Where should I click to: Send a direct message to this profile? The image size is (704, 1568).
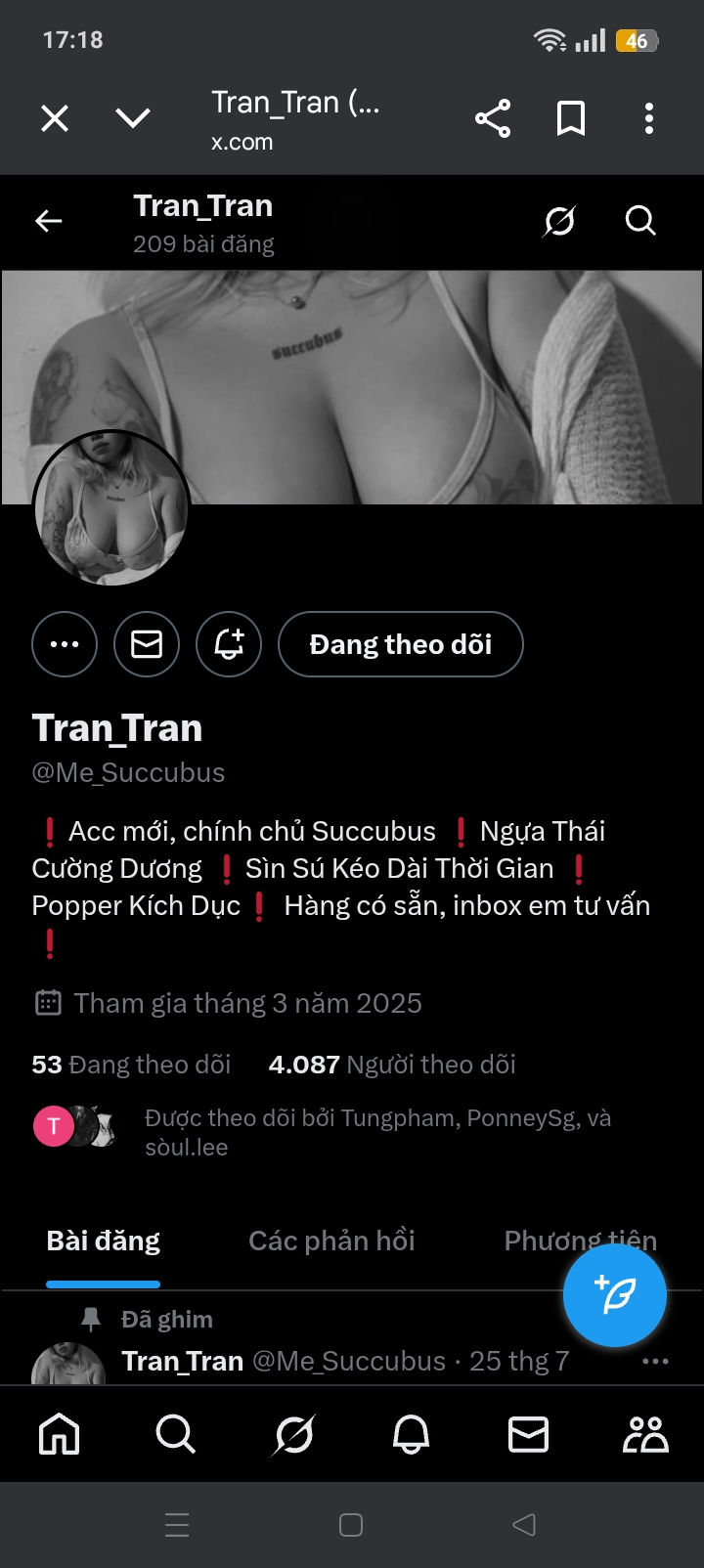(147, 644)
